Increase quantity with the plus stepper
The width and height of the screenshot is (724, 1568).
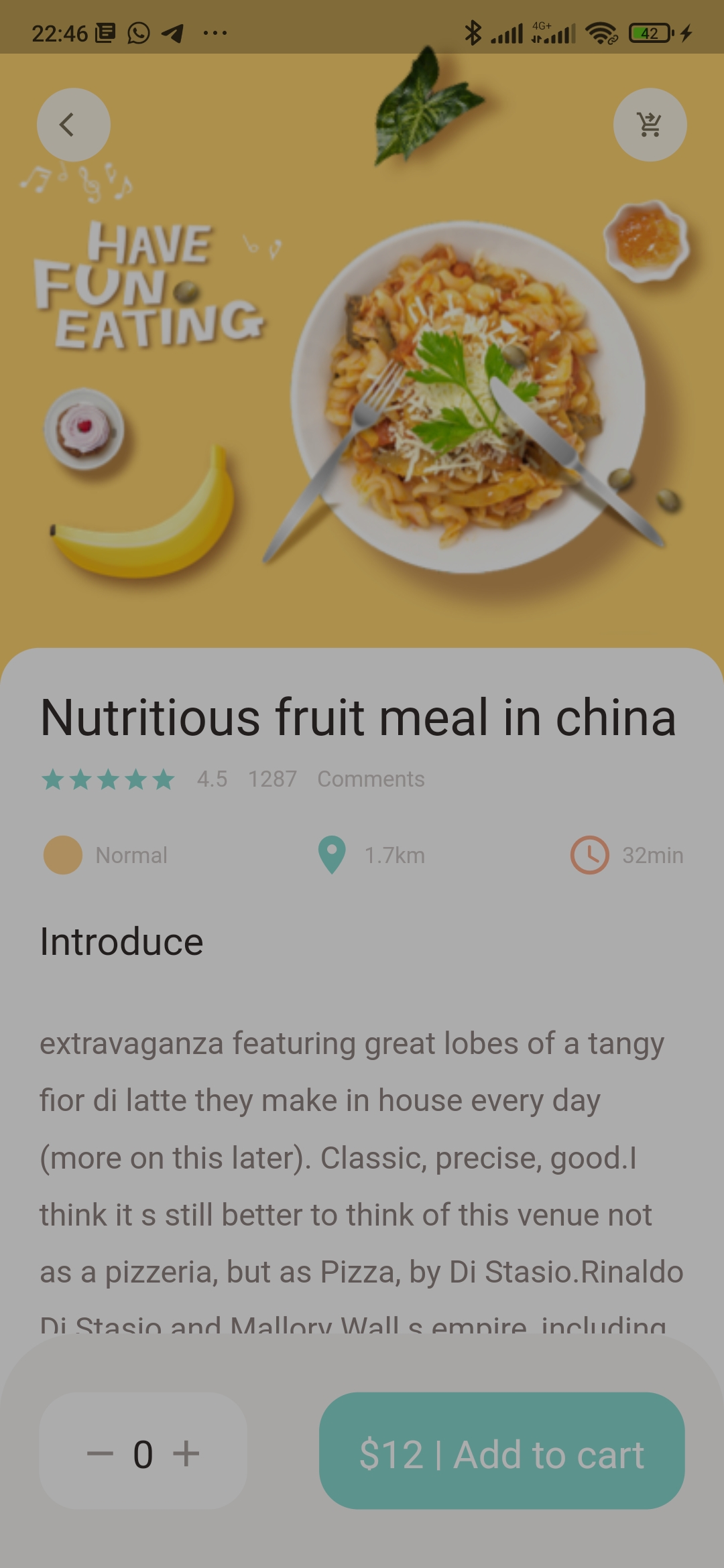coord(186,1454)
